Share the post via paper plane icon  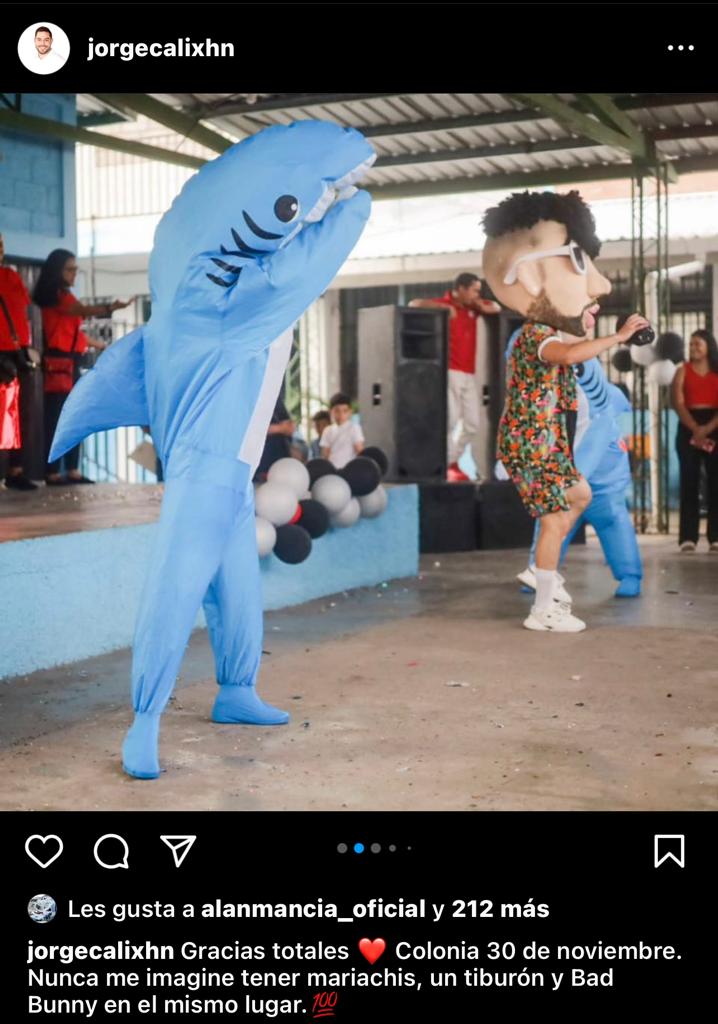(178, 851)
